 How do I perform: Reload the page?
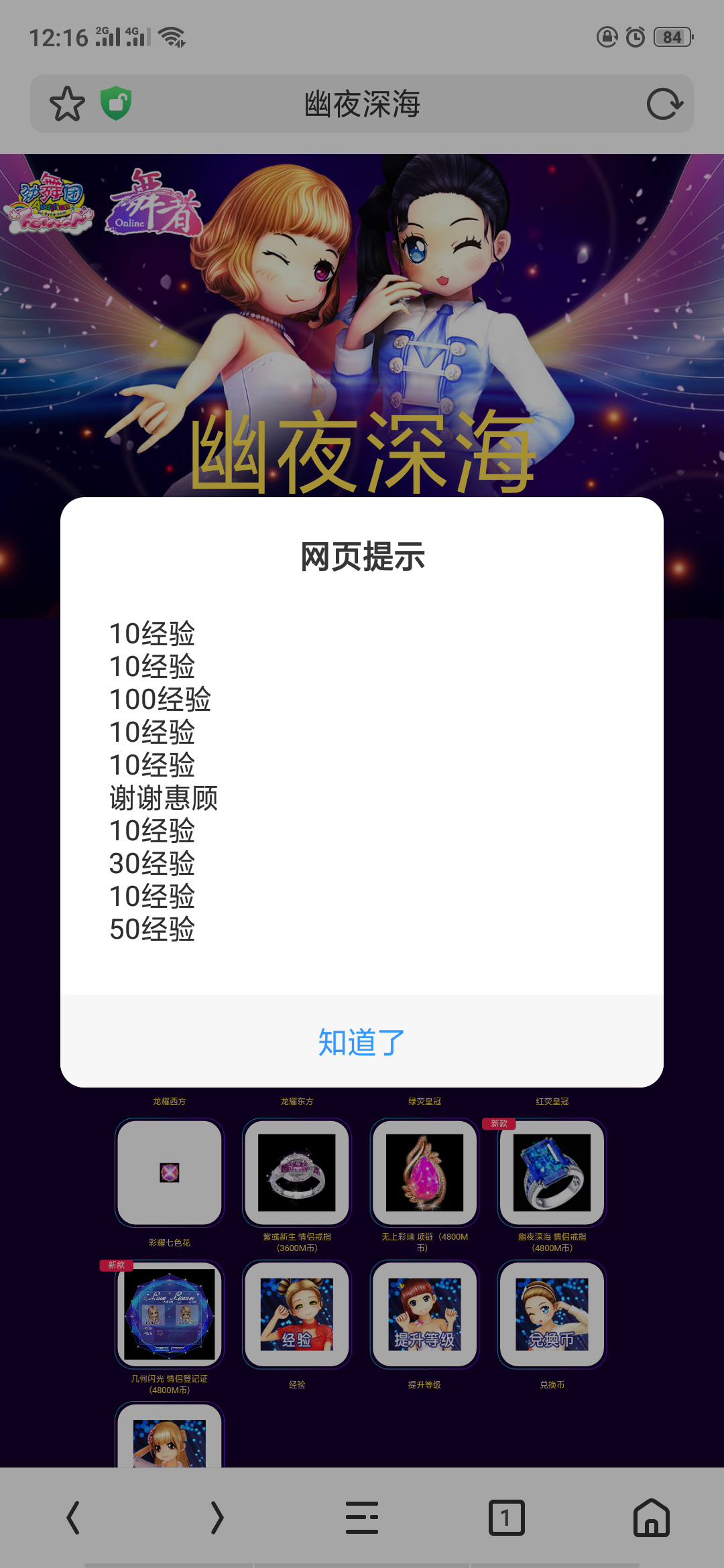click(664, 104)
